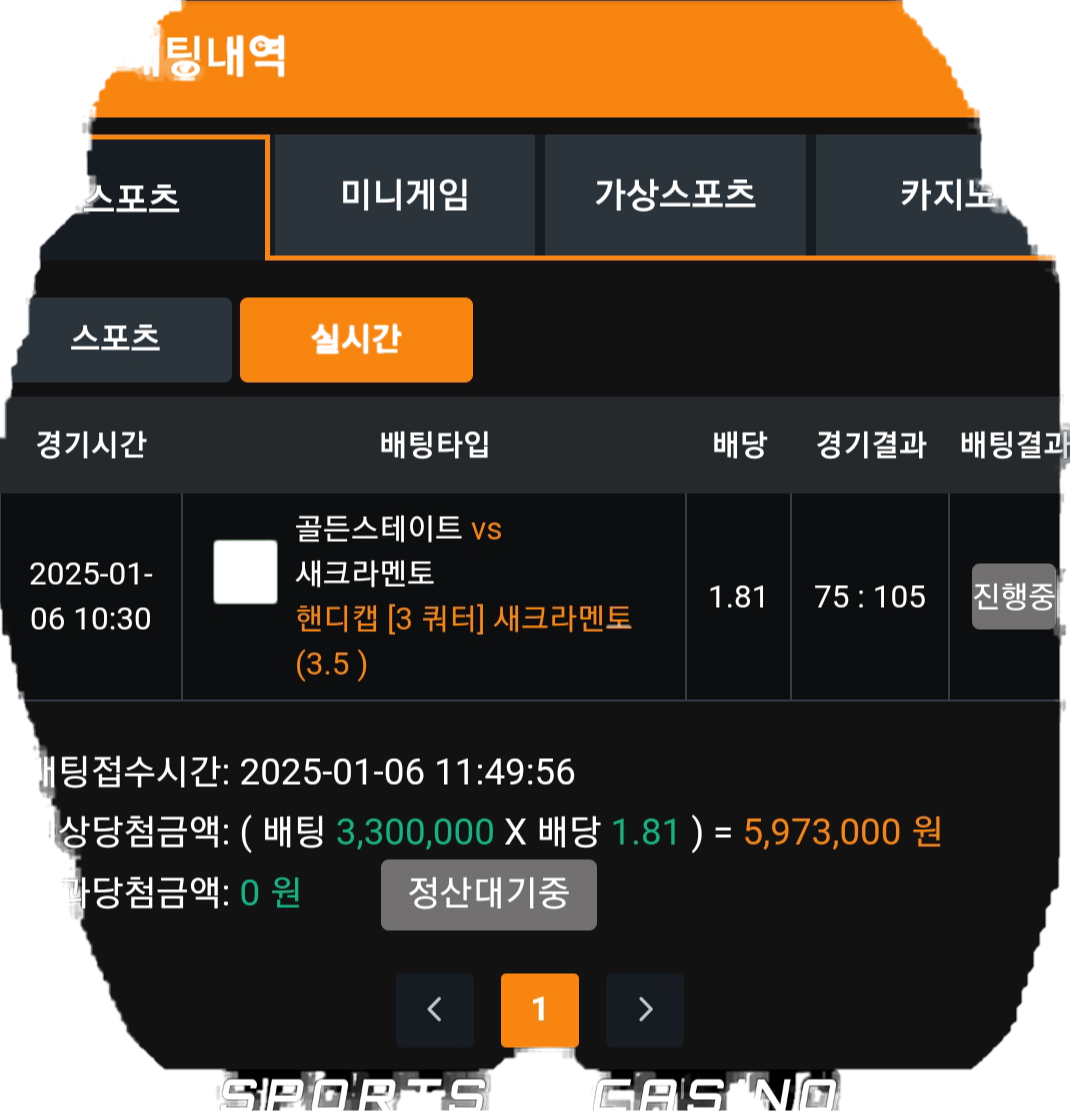Go to the next page arrow
The width and height of the screenshot is (1070, 1111).
tap(645, 1010)
